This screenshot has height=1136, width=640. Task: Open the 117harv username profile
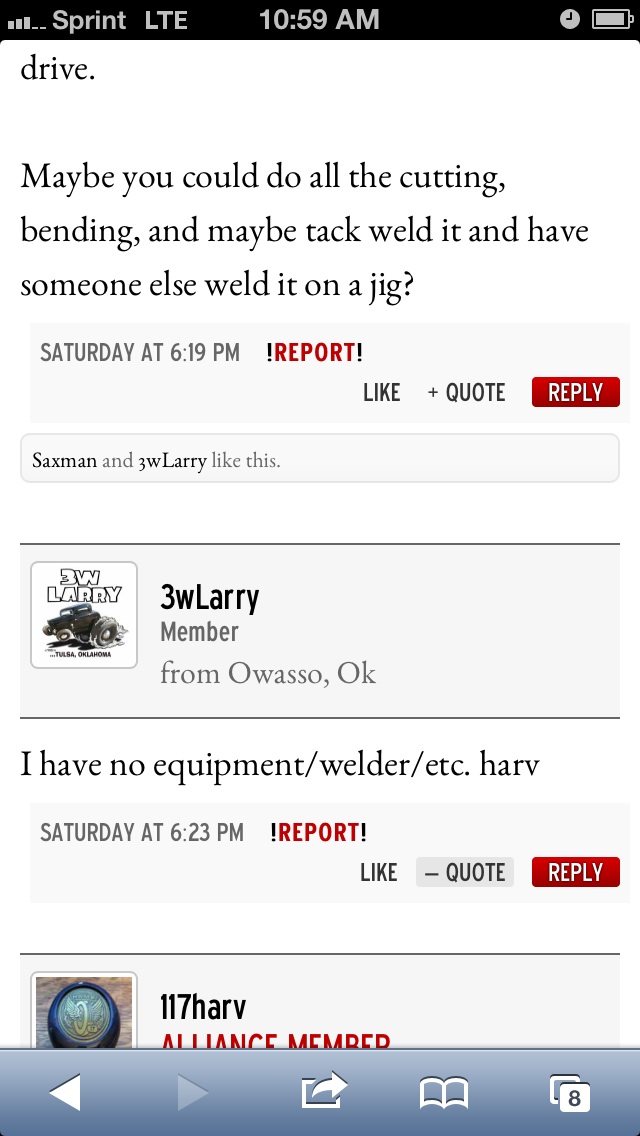pos(203,1007)
